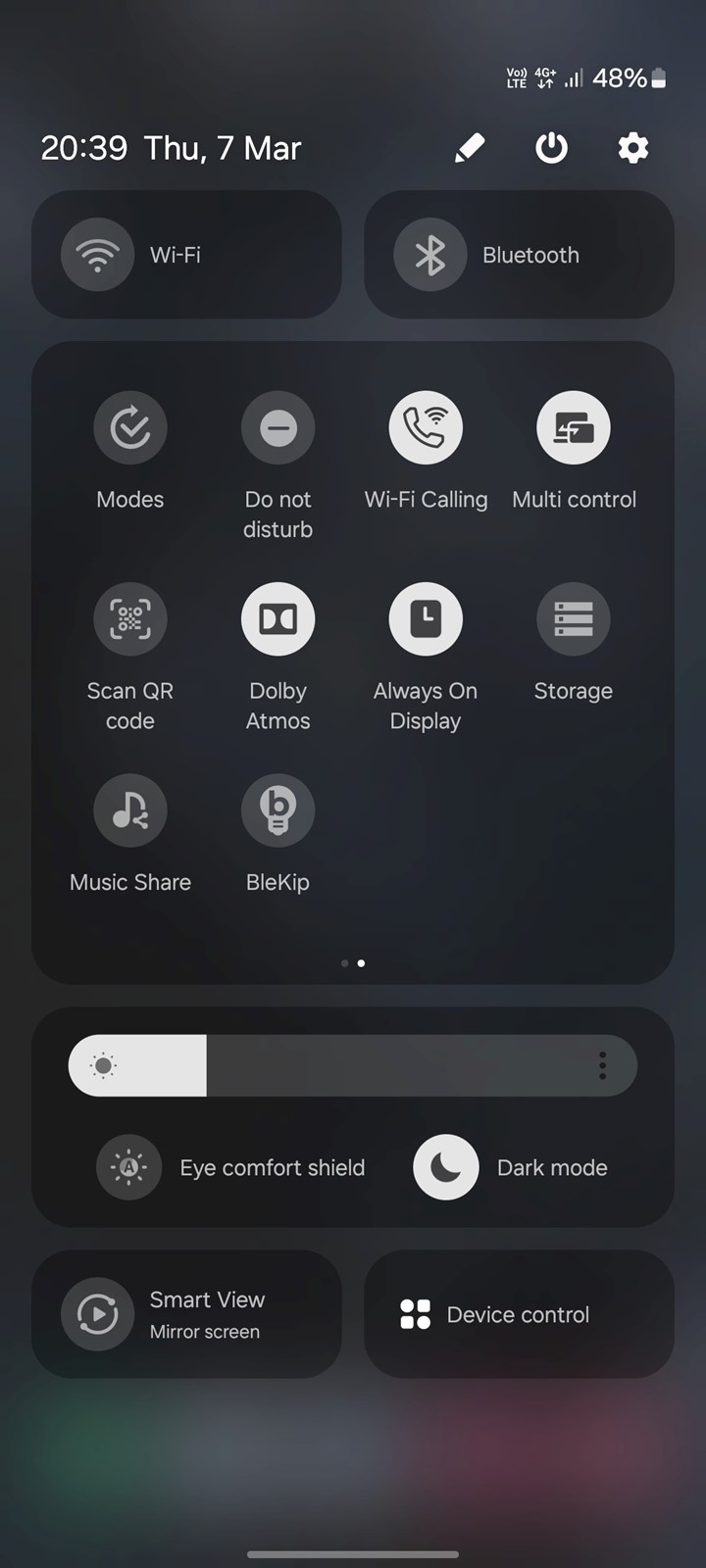Turn on Wi-Fi

click(186, 255)
